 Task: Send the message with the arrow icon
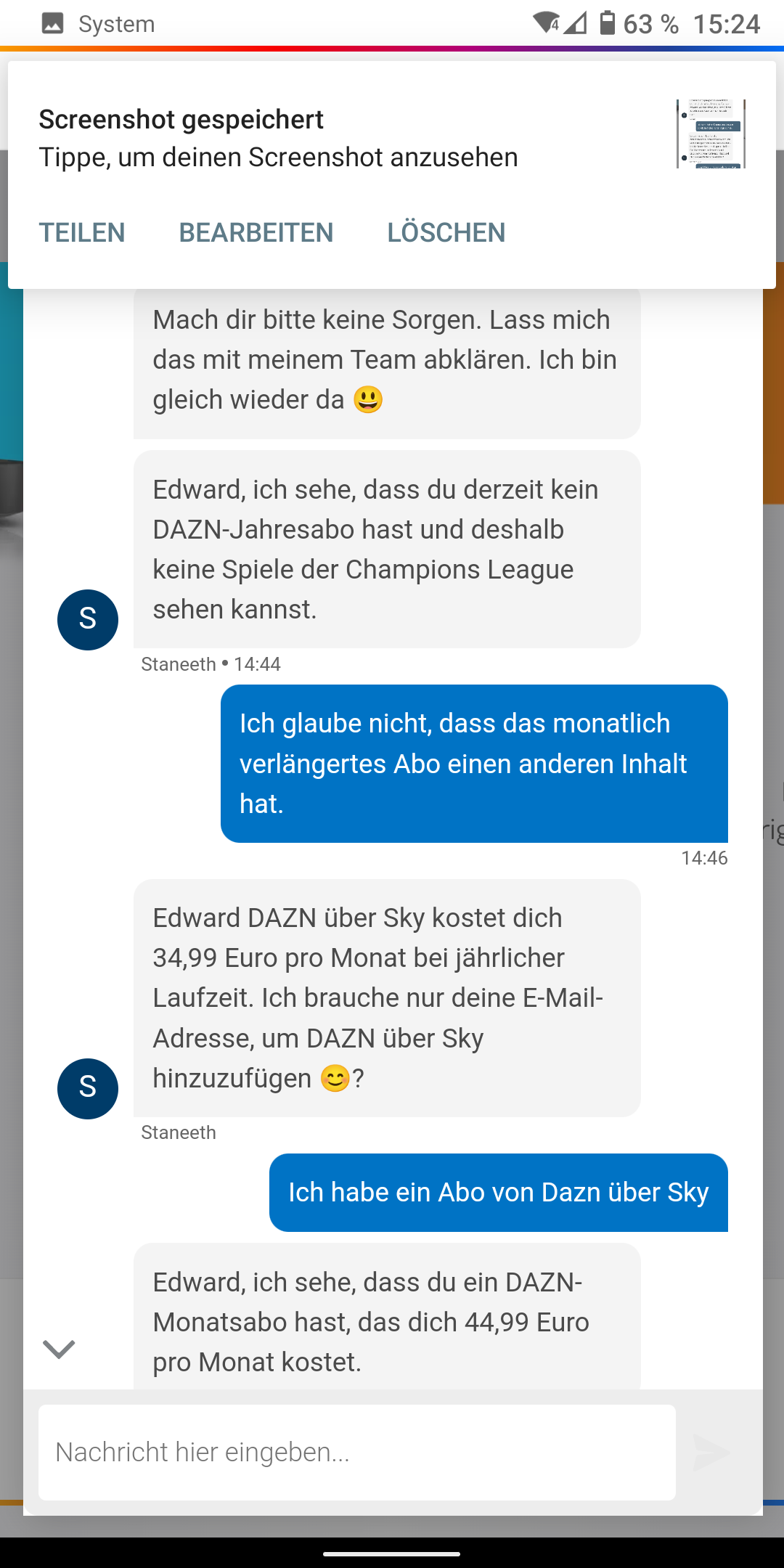(711, 1453)
